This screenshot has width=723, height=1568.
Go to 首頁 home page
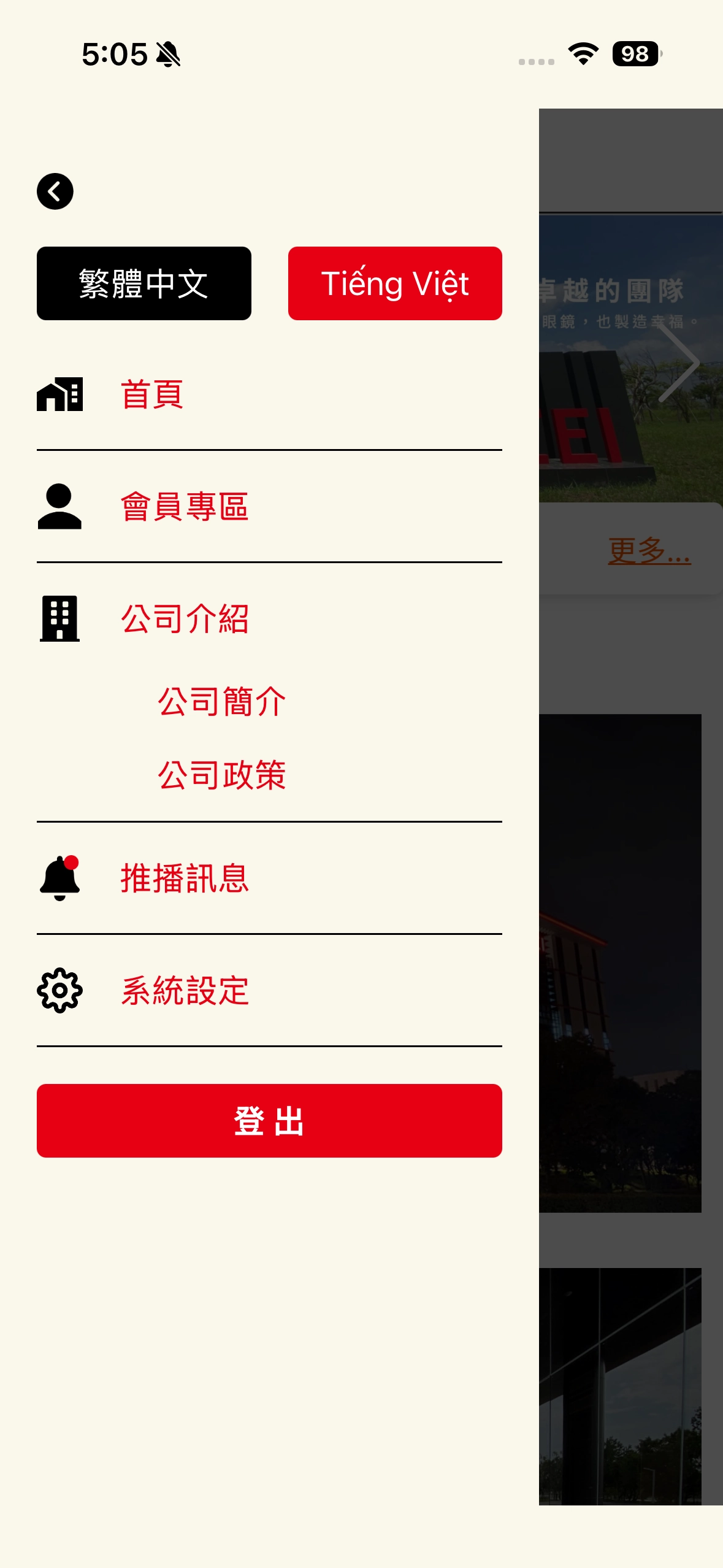[x=269, y=394]
